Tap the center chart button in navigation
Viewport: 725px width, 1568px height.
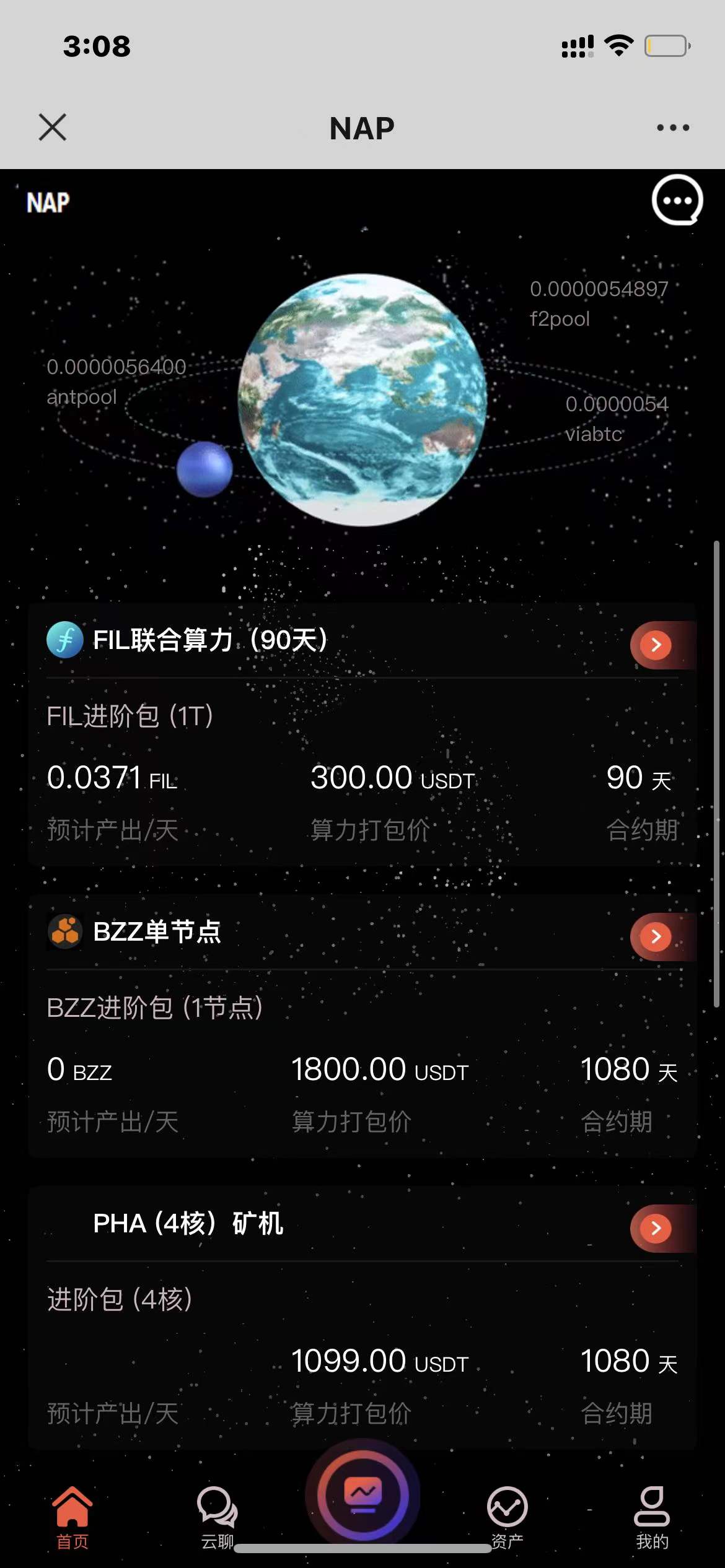click(363, 1496)
